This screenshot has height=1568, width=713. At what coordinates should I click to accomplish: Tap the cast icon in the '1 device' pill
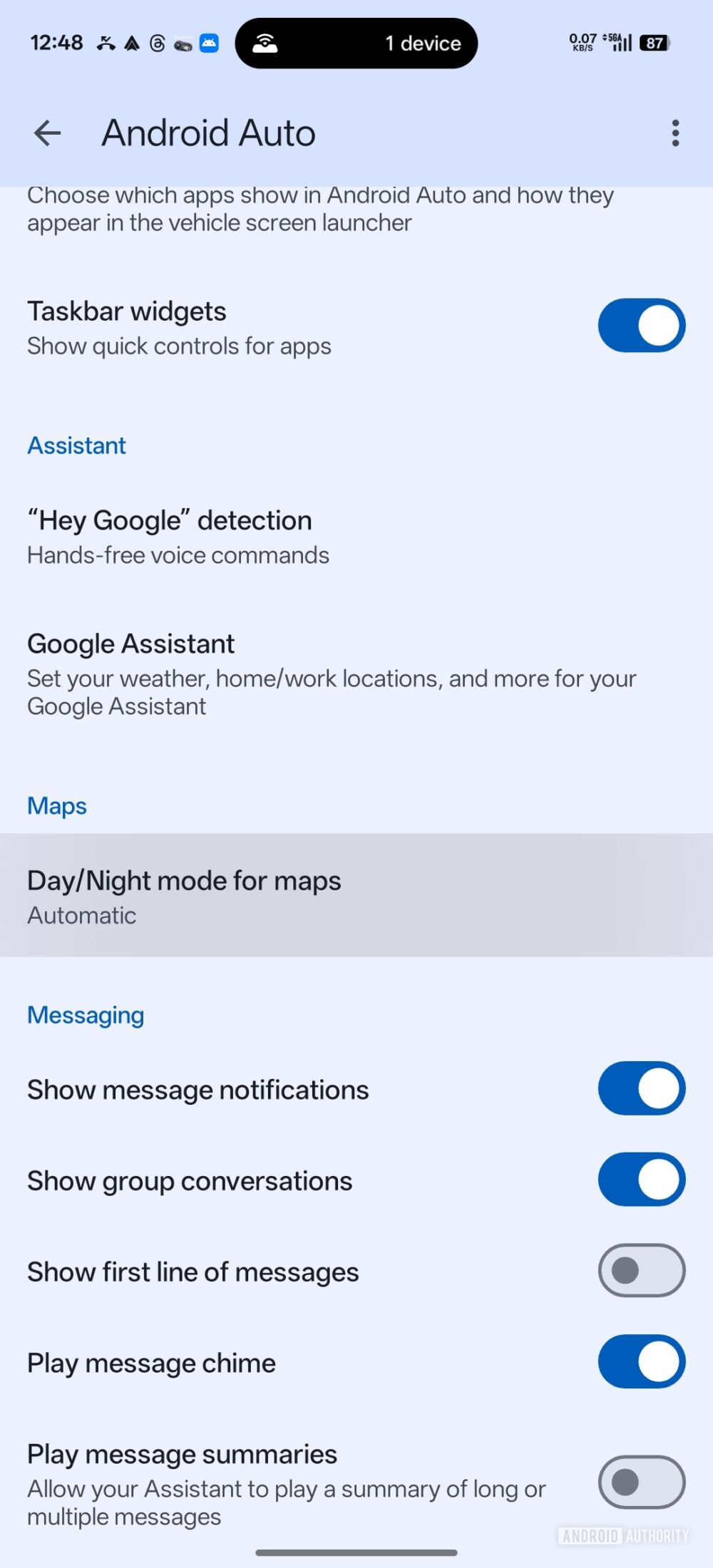pos(265,43)
